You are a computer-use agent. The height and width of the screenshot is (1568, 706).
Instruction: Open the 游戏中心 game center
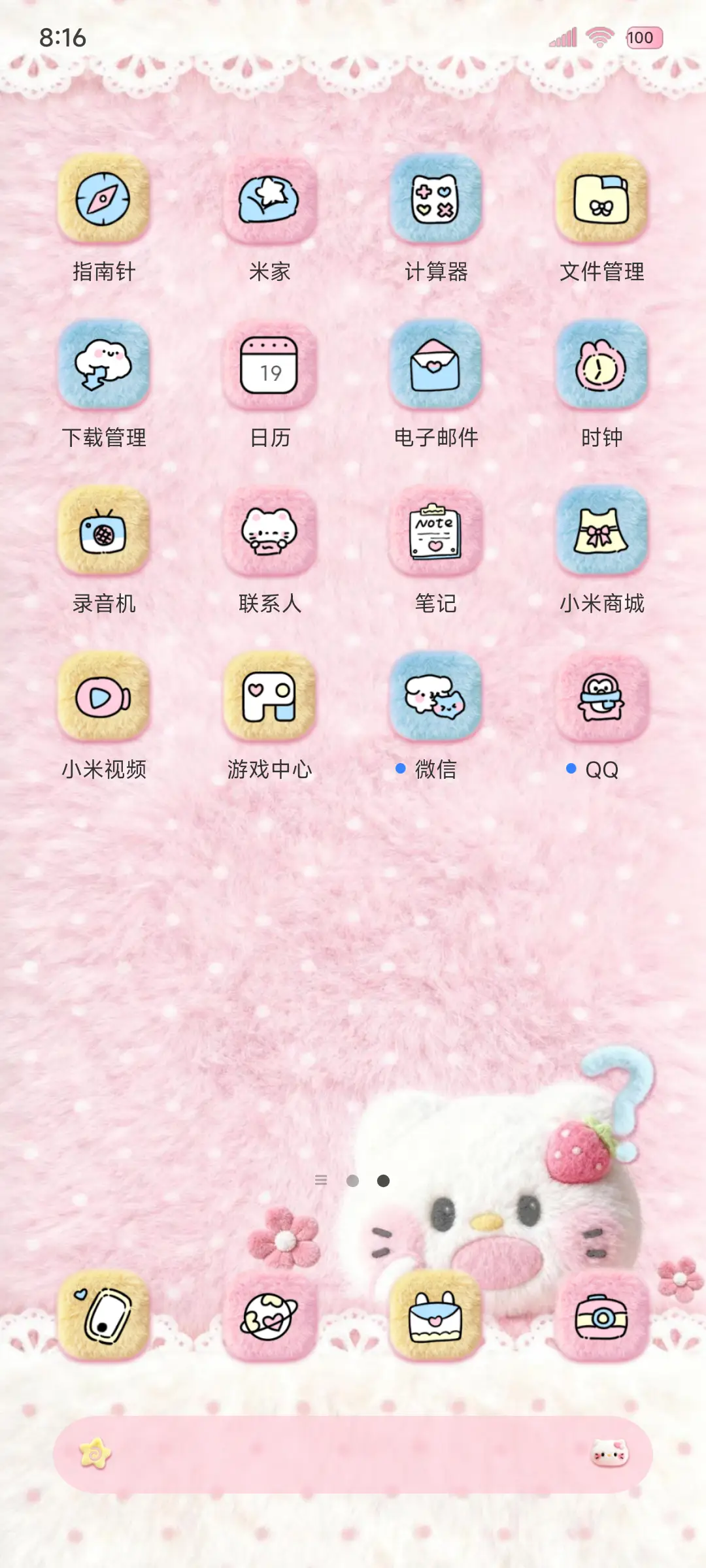tap(271, 697)
